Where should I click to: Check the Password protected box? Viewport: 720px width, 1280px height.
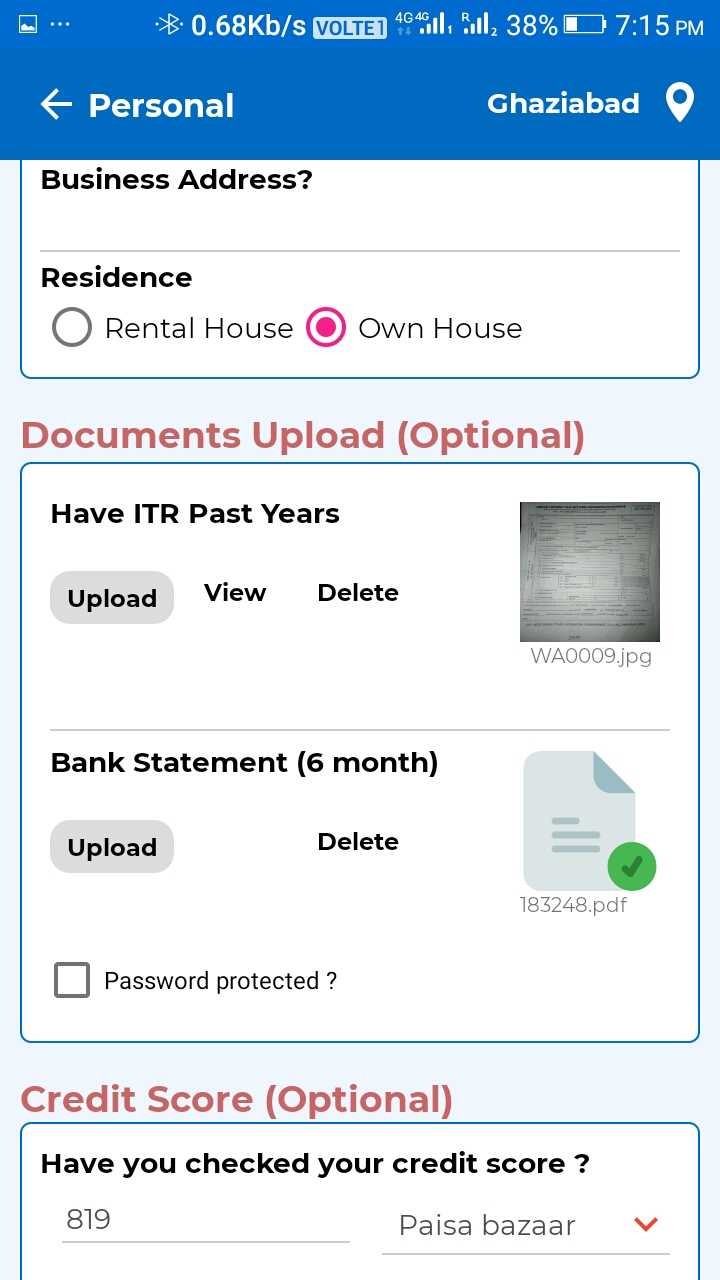(72, 981)
